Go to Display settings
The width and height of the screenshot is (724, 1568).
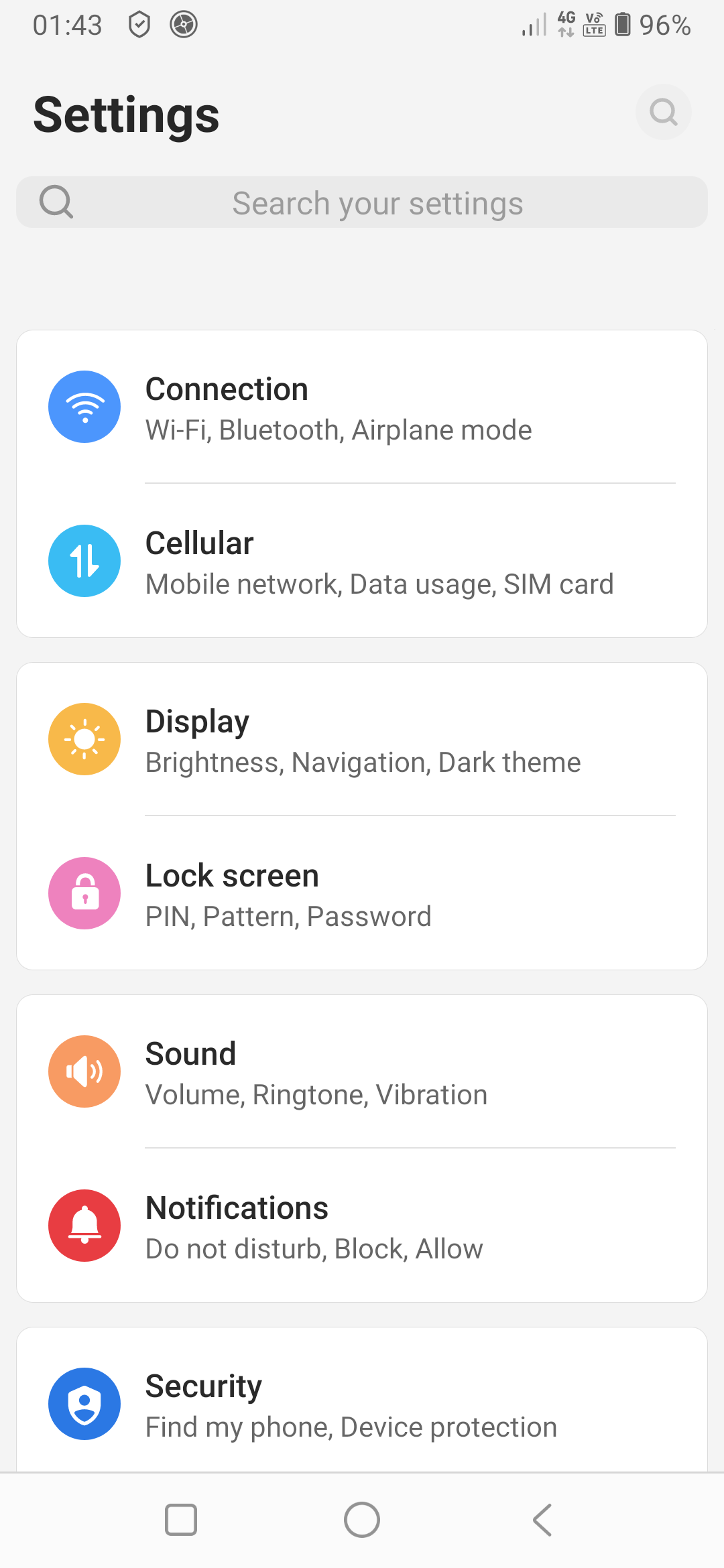[362, 740]
